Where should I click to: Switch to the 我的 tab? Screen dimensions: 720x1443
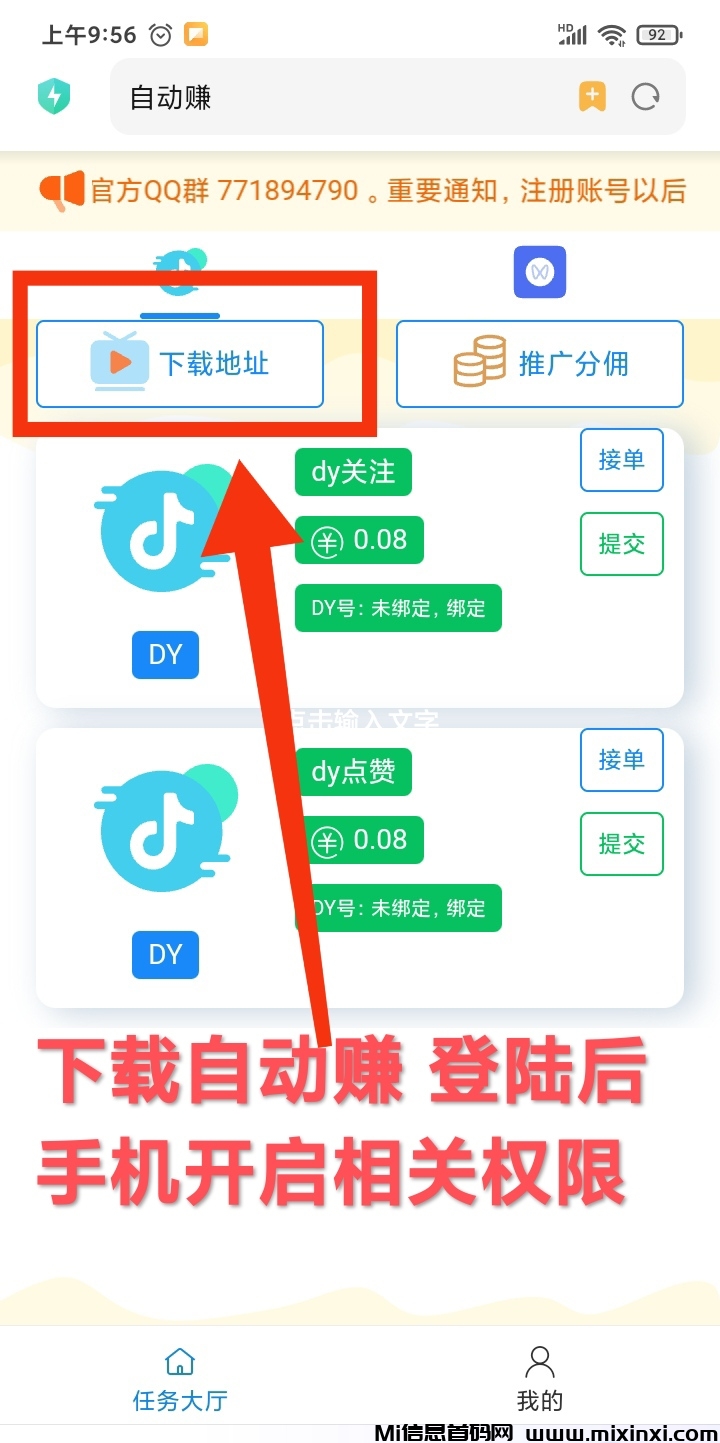pyautogui.click(x=540, y=1380)
